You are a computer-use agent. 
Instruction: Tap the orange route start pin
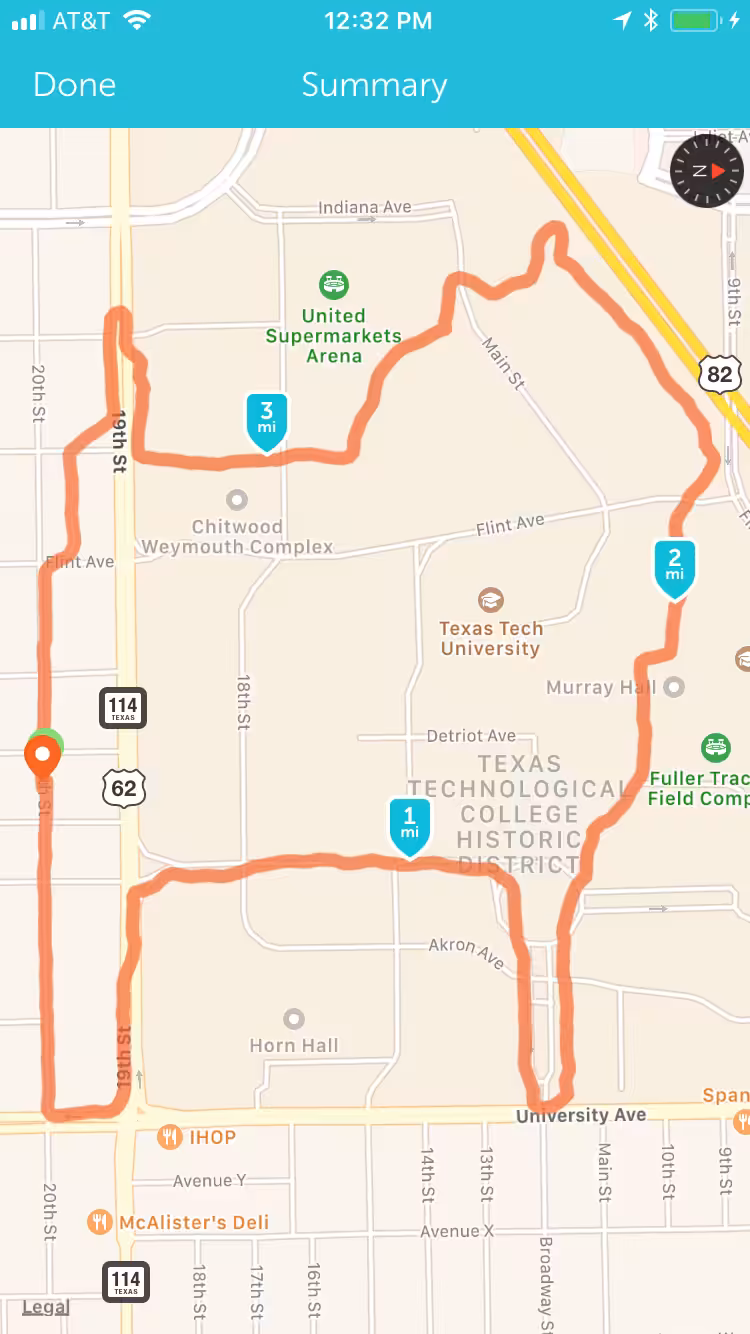pos(42,757)
